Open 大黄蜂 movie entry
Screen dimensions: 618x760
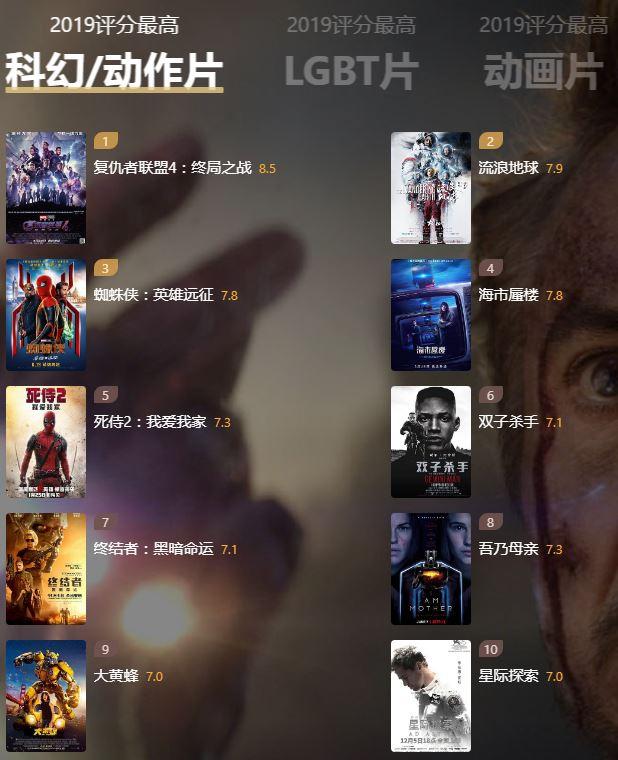[x=115, y=676]
